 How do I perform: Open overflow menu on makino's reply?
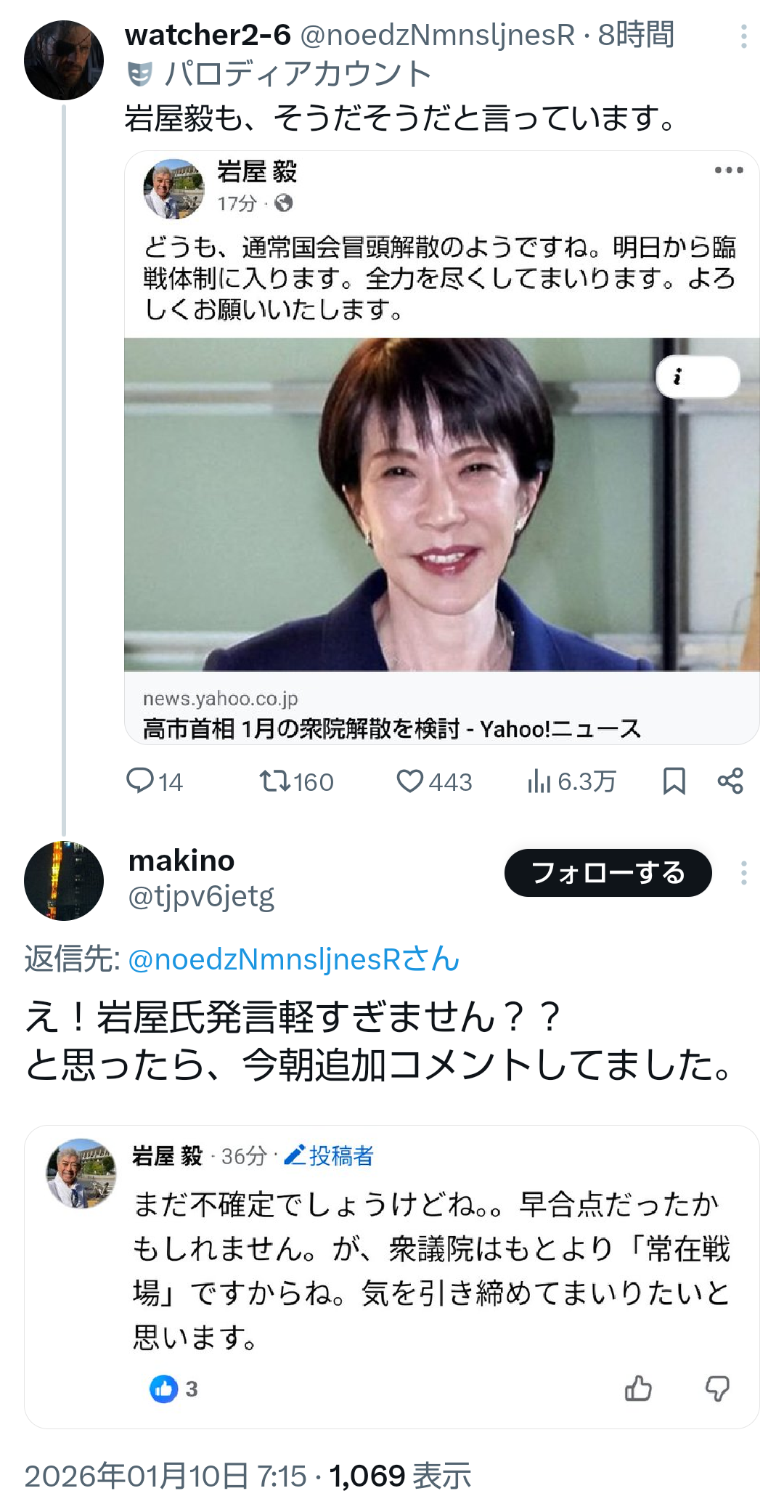point(743,873)
